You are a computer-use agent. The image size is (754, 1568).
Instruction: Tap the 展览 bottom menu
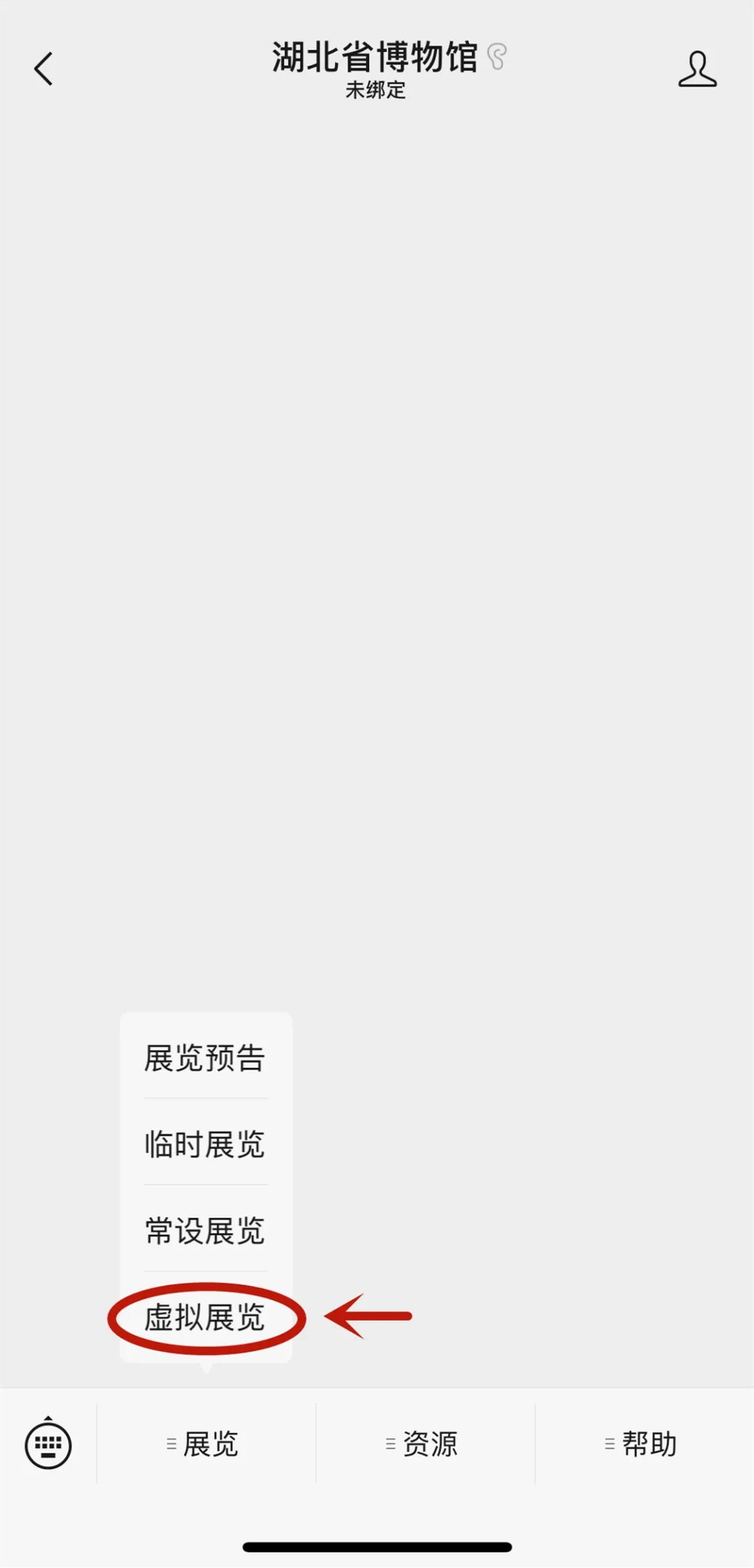[x=206, y=1444]
